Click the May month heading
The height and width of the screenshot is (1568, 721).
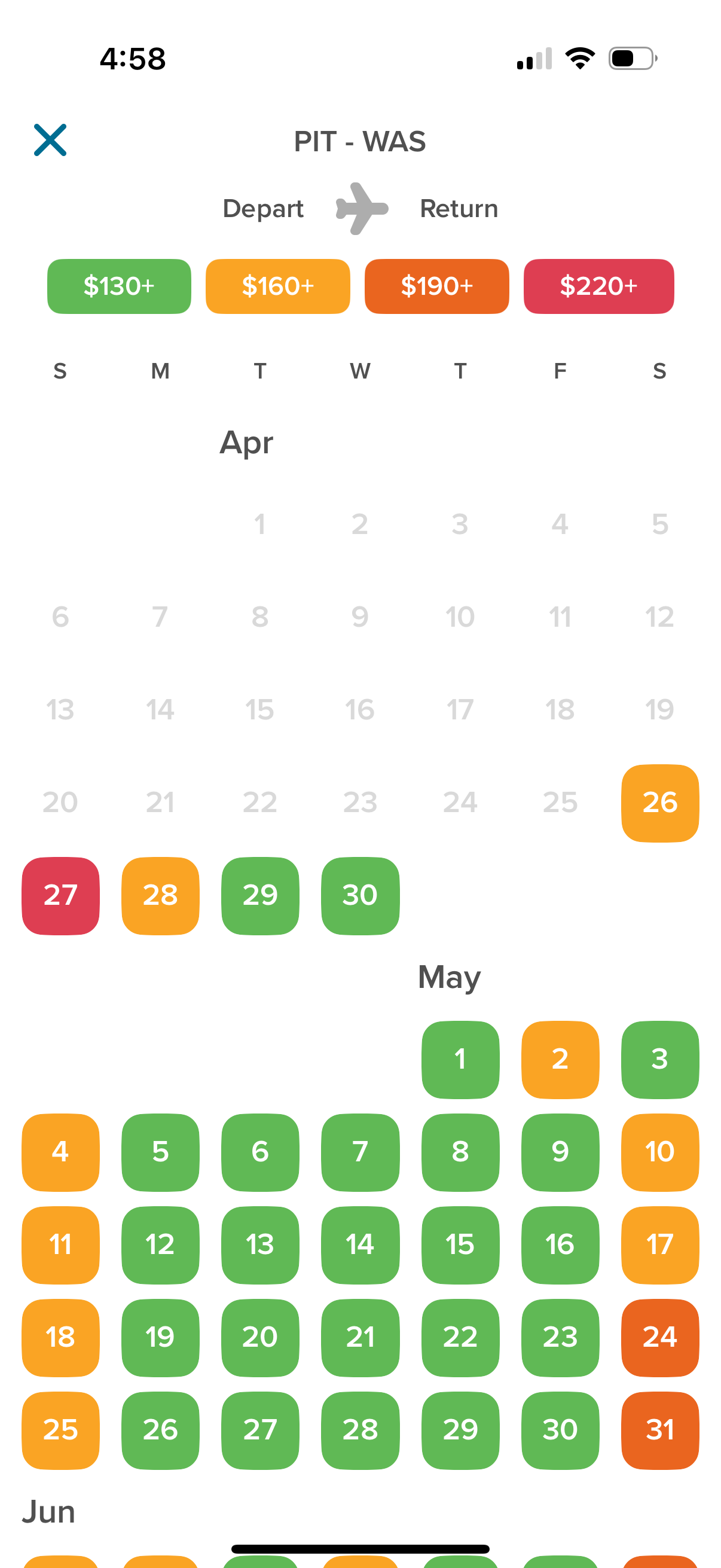(x=449, y=977)
